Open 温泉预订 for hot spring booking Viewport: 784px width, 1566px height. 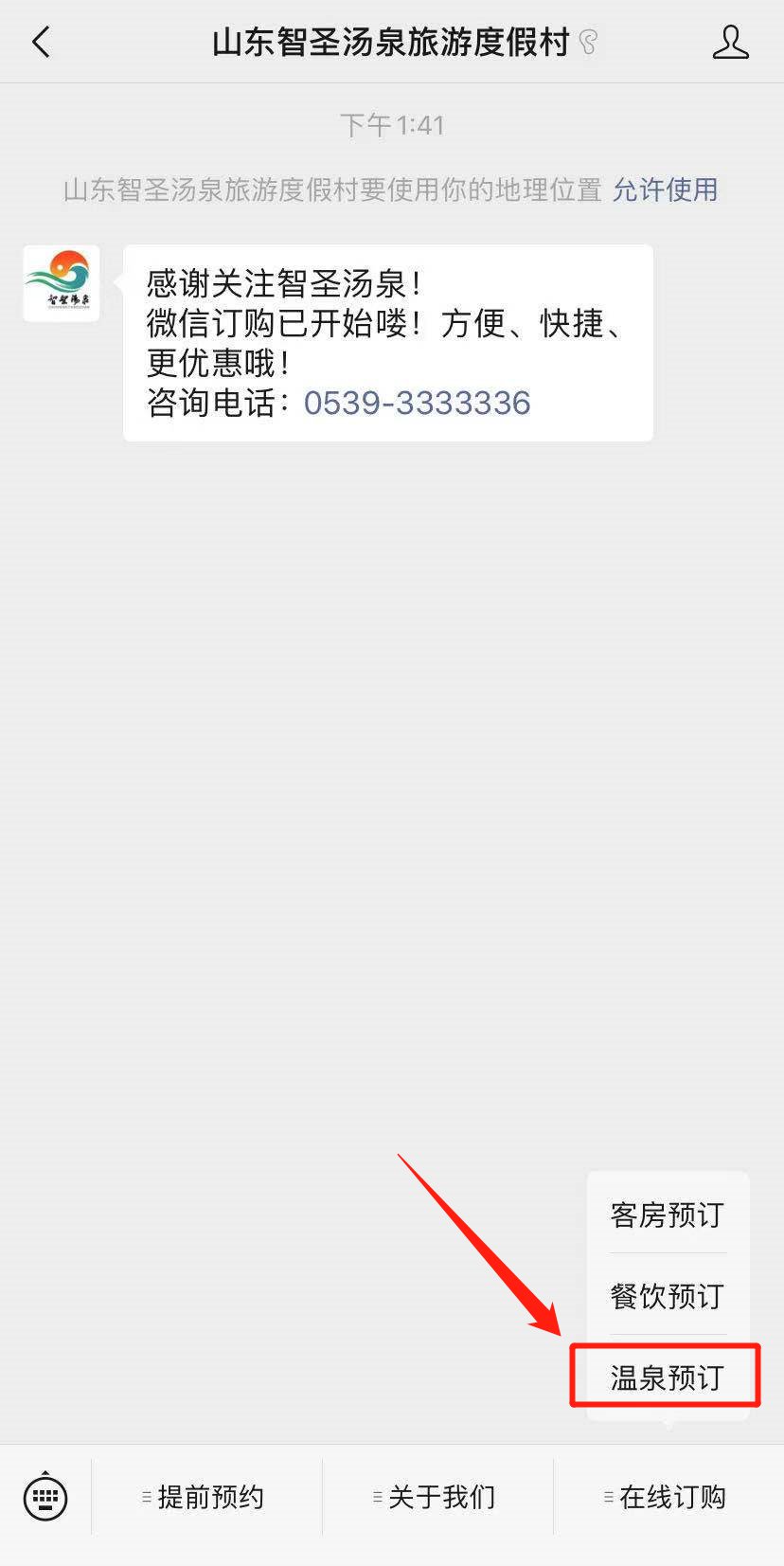[x=668, y=1377]
